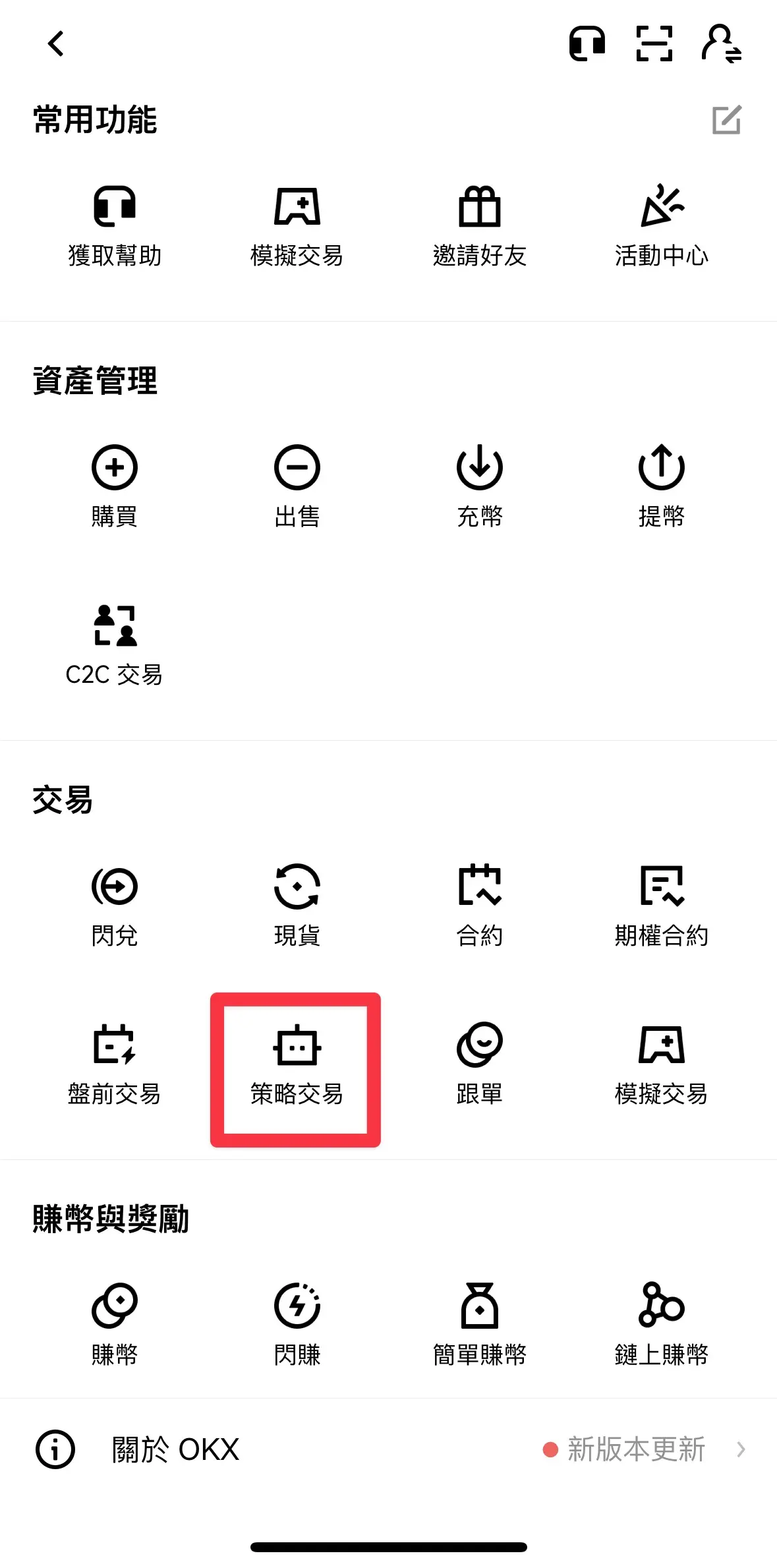Select 出售
Viewport: 777px width, 1568px height.
pos(297,486)
